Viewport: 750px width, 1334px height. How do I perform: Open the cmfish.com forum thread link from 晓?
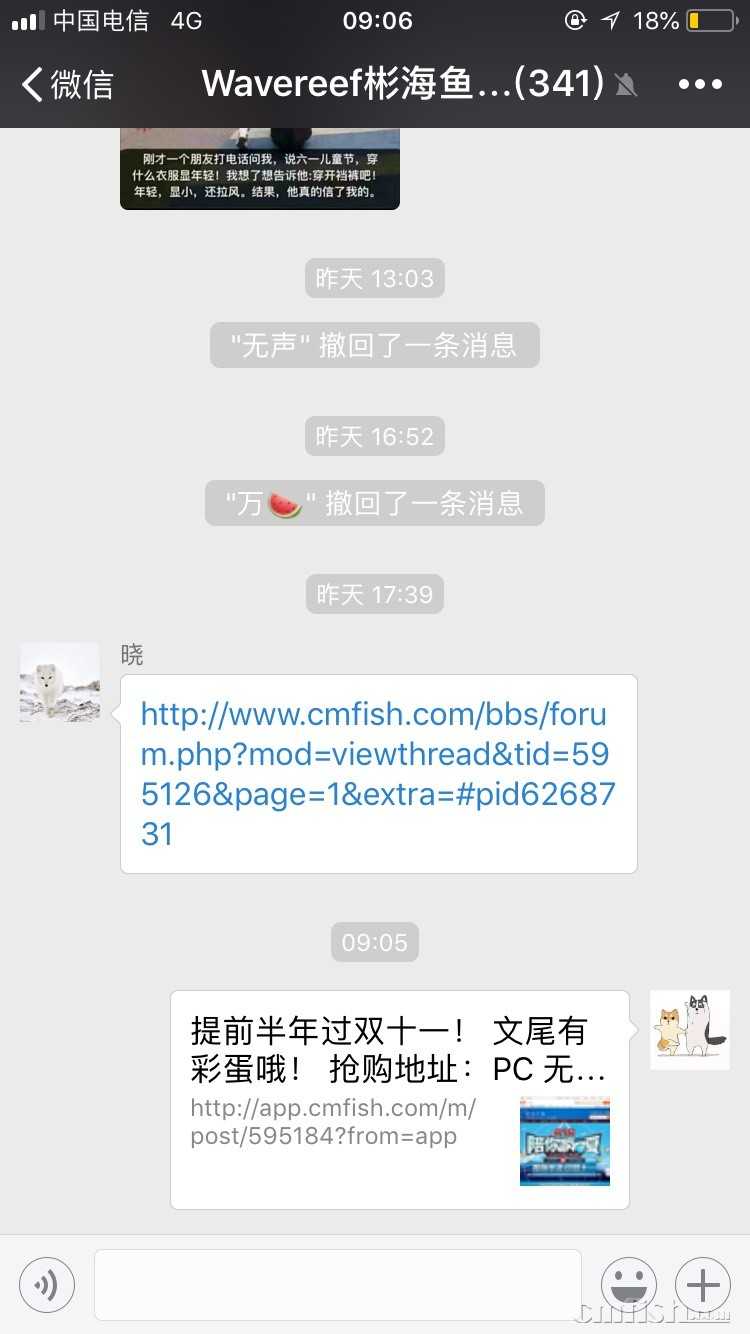[377, 773]
